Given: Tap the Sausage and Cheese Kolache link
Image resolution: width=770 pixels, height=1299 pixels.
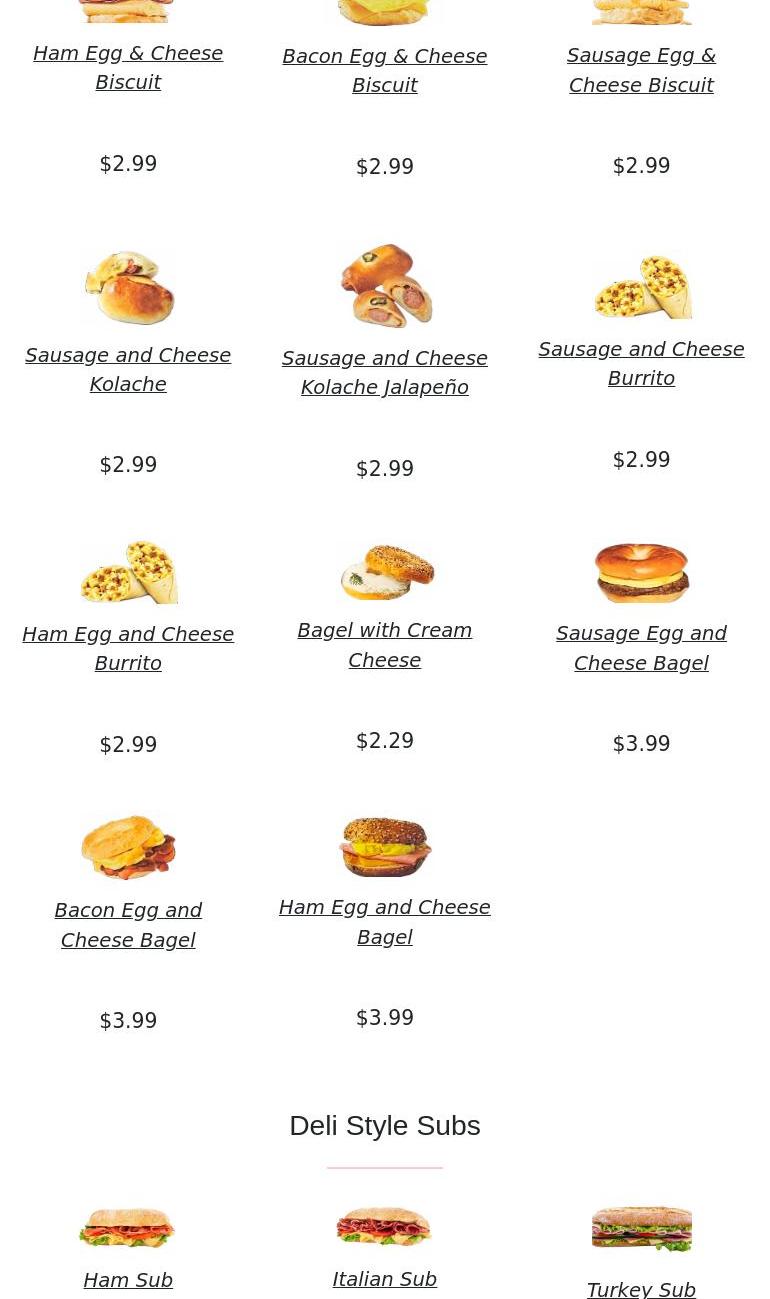Looking at the screenshot, I should (x=128, y=369).
